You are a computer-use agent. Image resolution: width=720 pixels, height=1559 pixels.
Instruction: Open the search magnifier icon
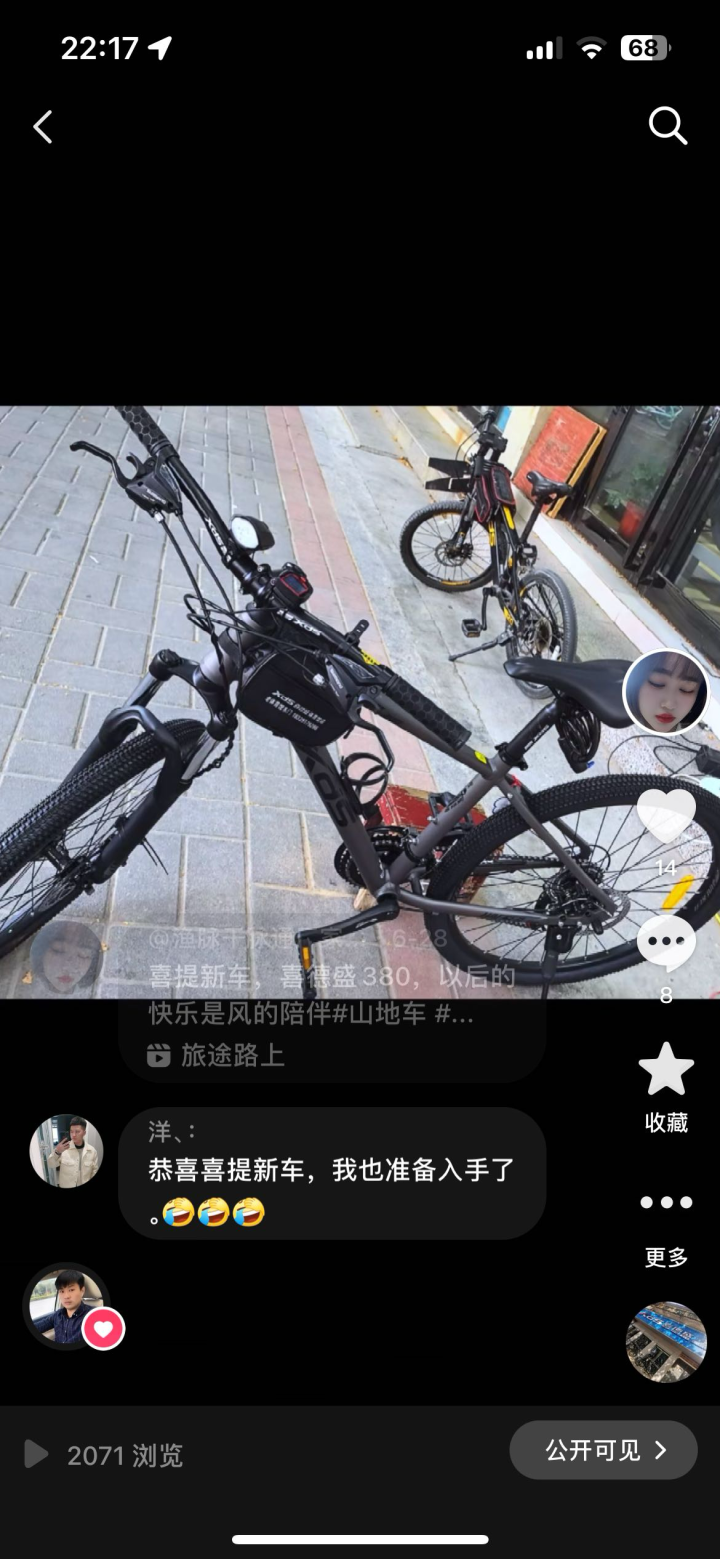point(667,126)
